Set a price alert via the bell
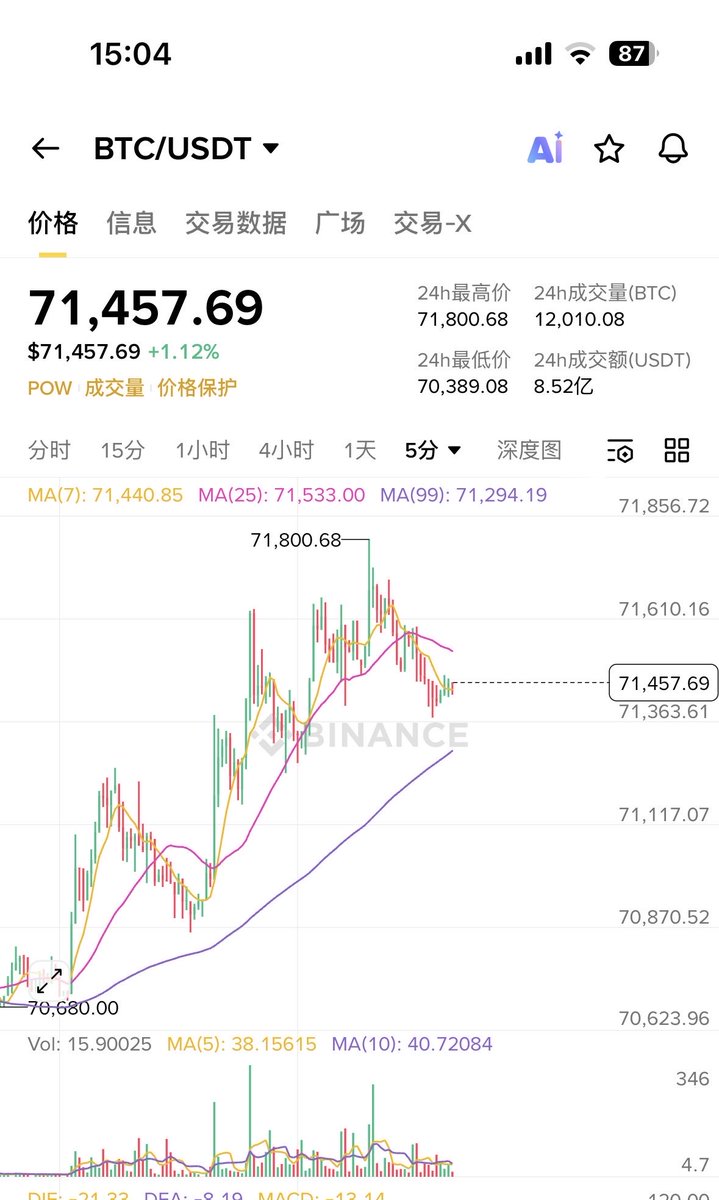The image size is (719, 1200). tap(673, 149)
